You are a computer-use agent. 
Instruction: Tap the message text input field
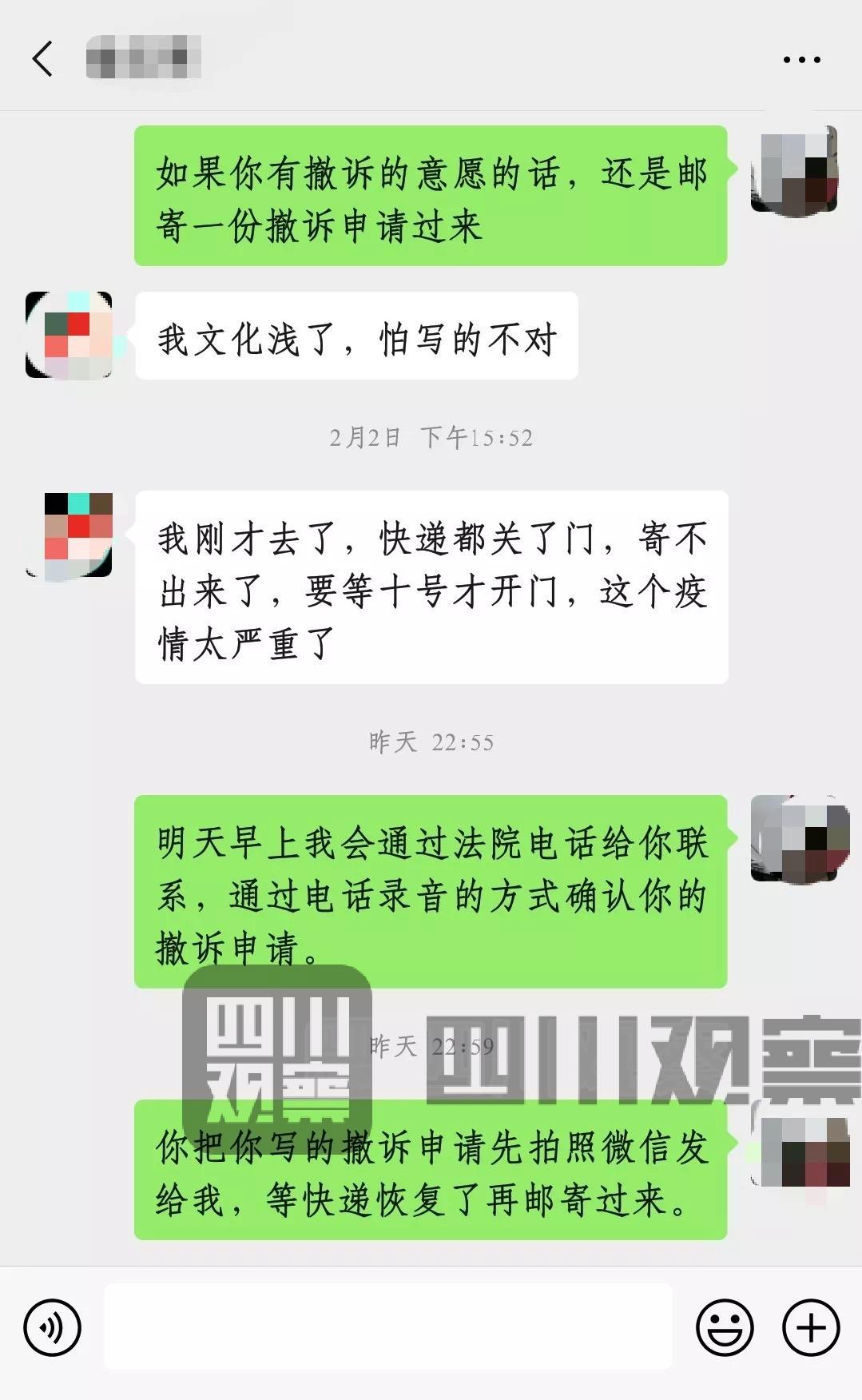(x=388, y=1327)
